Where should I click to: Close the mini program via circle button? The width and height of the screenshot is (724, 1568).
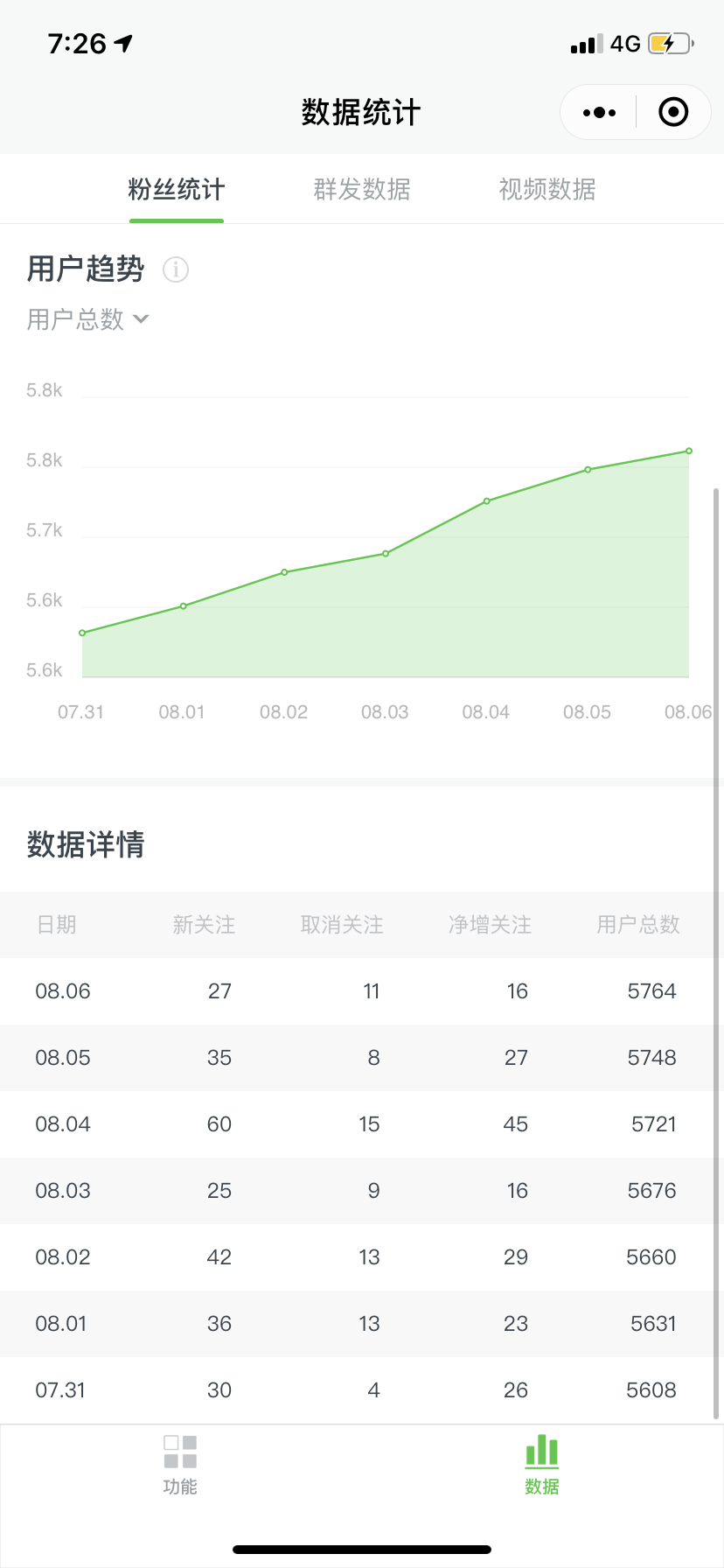[x=673, y=113]
